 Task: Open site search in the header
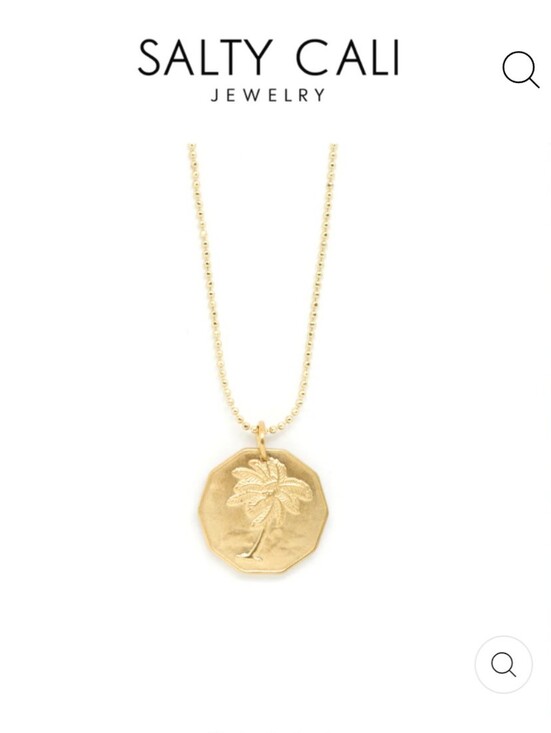521,70
